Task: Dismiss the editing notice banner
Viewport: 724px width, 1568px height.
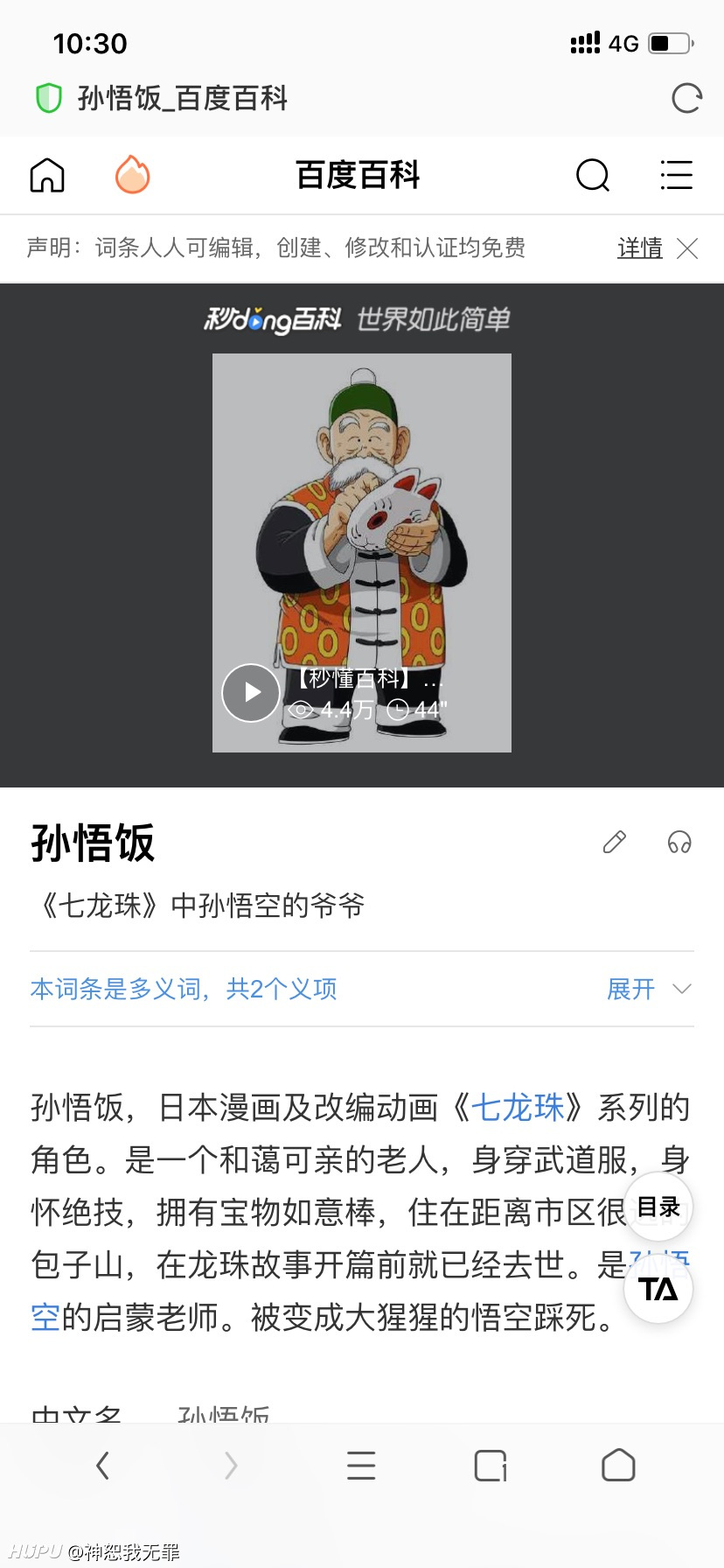Action: 687,248
